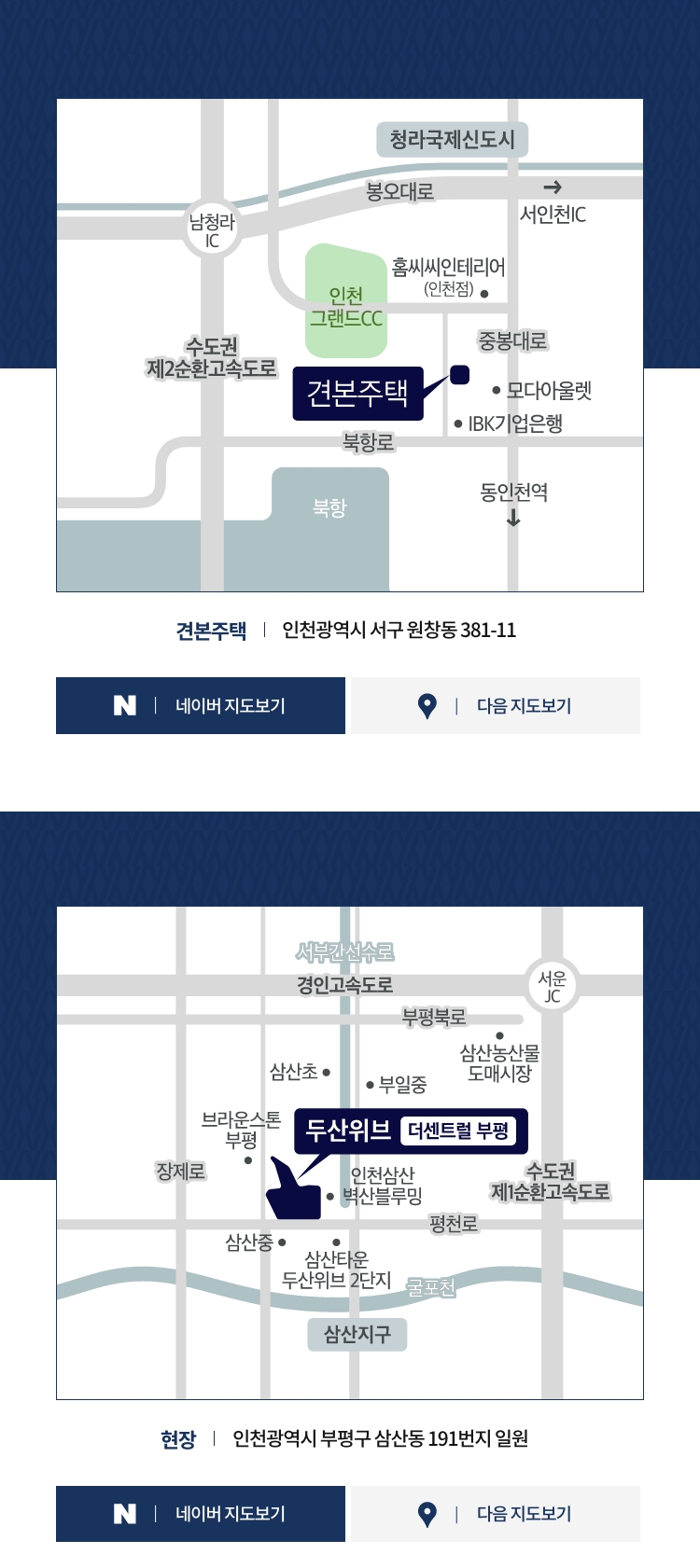Image resolution: width=700 pixels, height=1568 pixels.
Task: Open Daum map for the 현장 site
Action: tap(495, 1514)
